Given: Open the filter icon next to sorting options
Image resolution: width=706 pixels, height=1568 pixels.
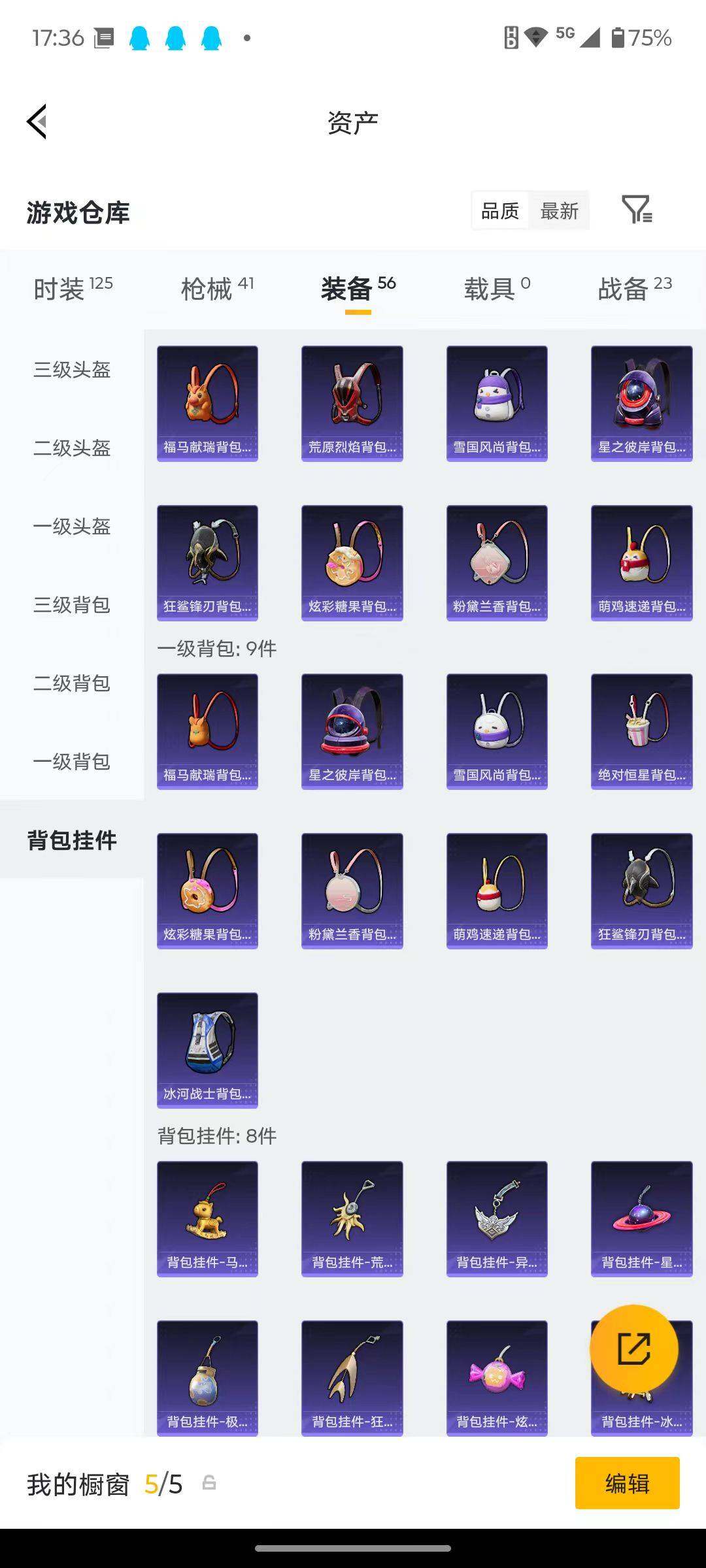Looking at the screenshot, I should click(x=637, y=210).
